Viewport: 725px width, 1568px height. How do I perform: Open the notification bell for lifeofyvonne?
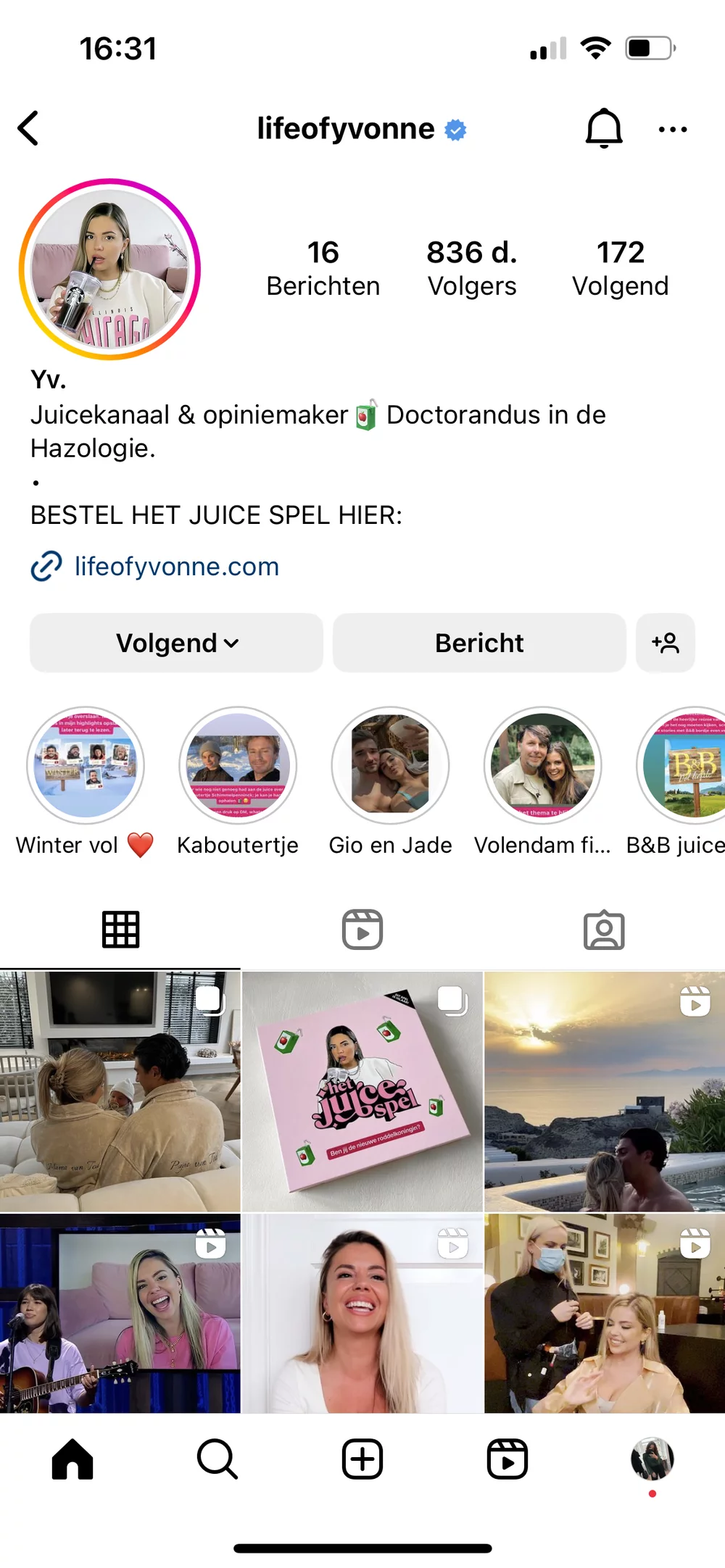pos(603,129)
